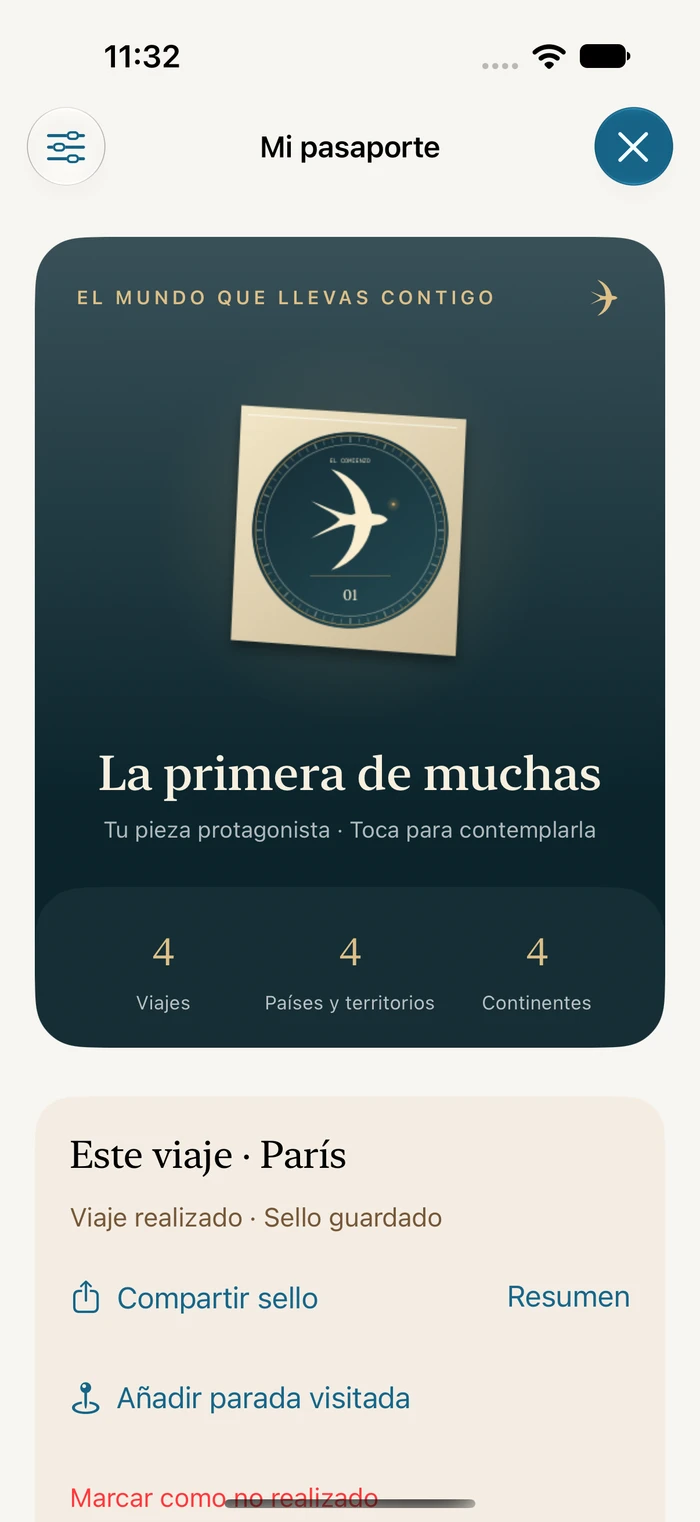
Task: Open the Resumen link
Action: [x=568, y=1296]
